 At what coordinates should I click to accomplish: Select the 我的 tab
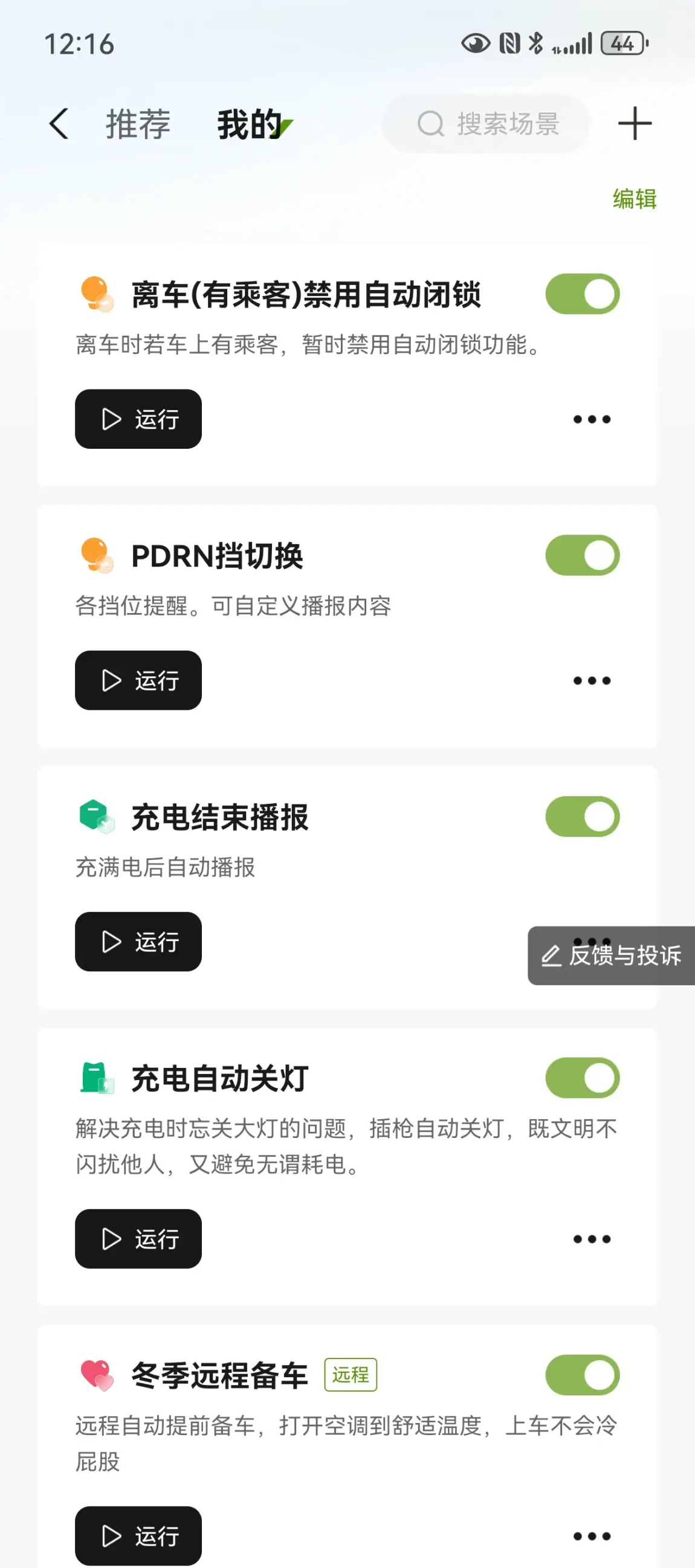[250, 124]
